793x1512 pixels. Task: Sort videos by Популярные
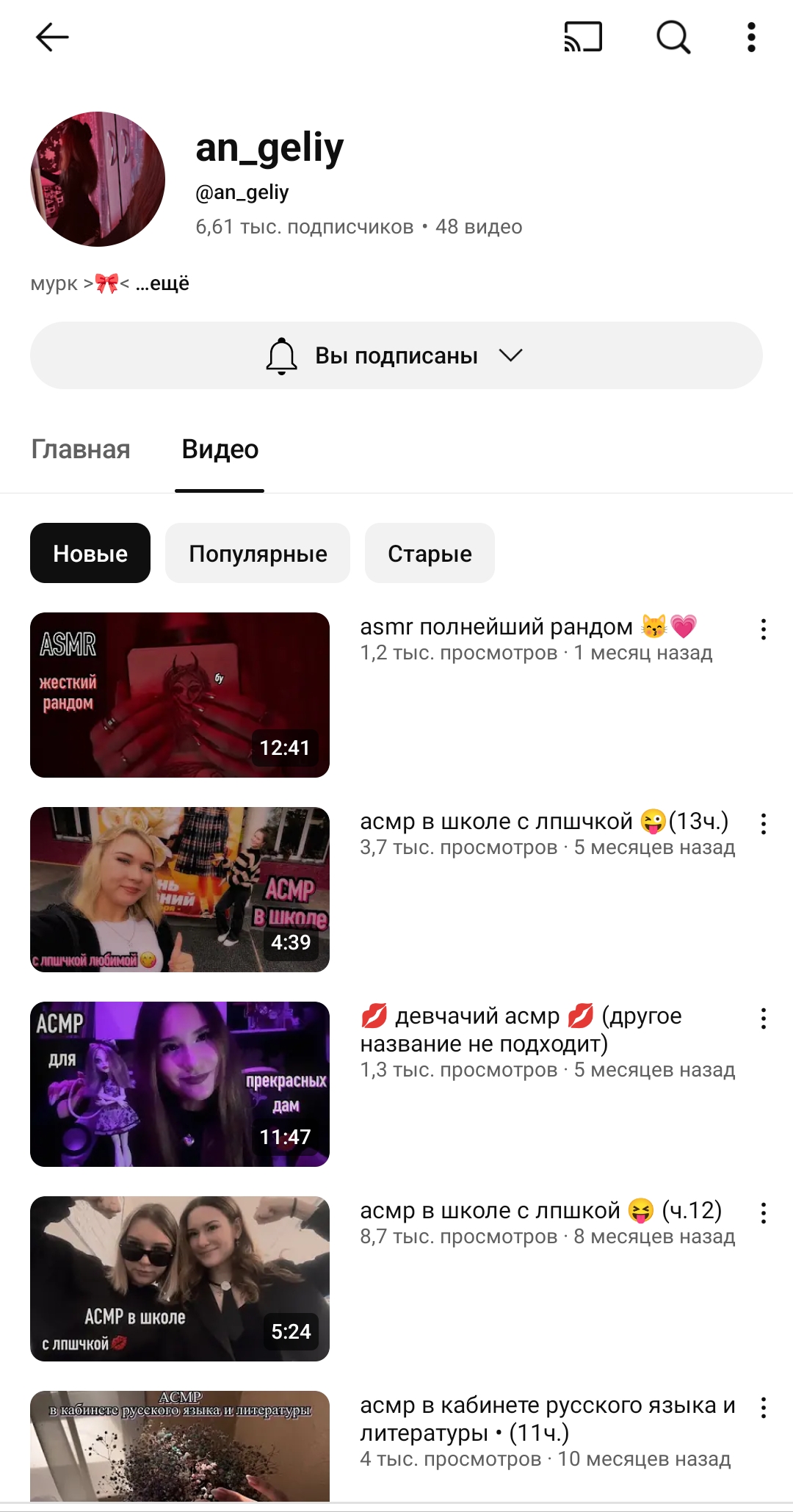point(258,554)
